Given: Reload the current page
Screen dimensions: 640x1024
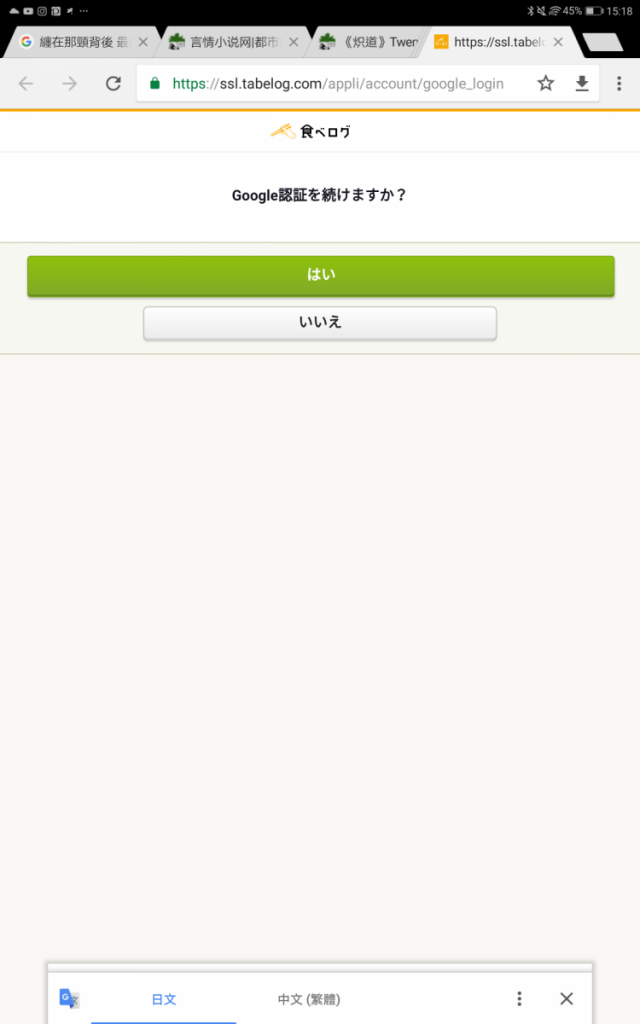Looking at the screenshot, I should point(113,84).
